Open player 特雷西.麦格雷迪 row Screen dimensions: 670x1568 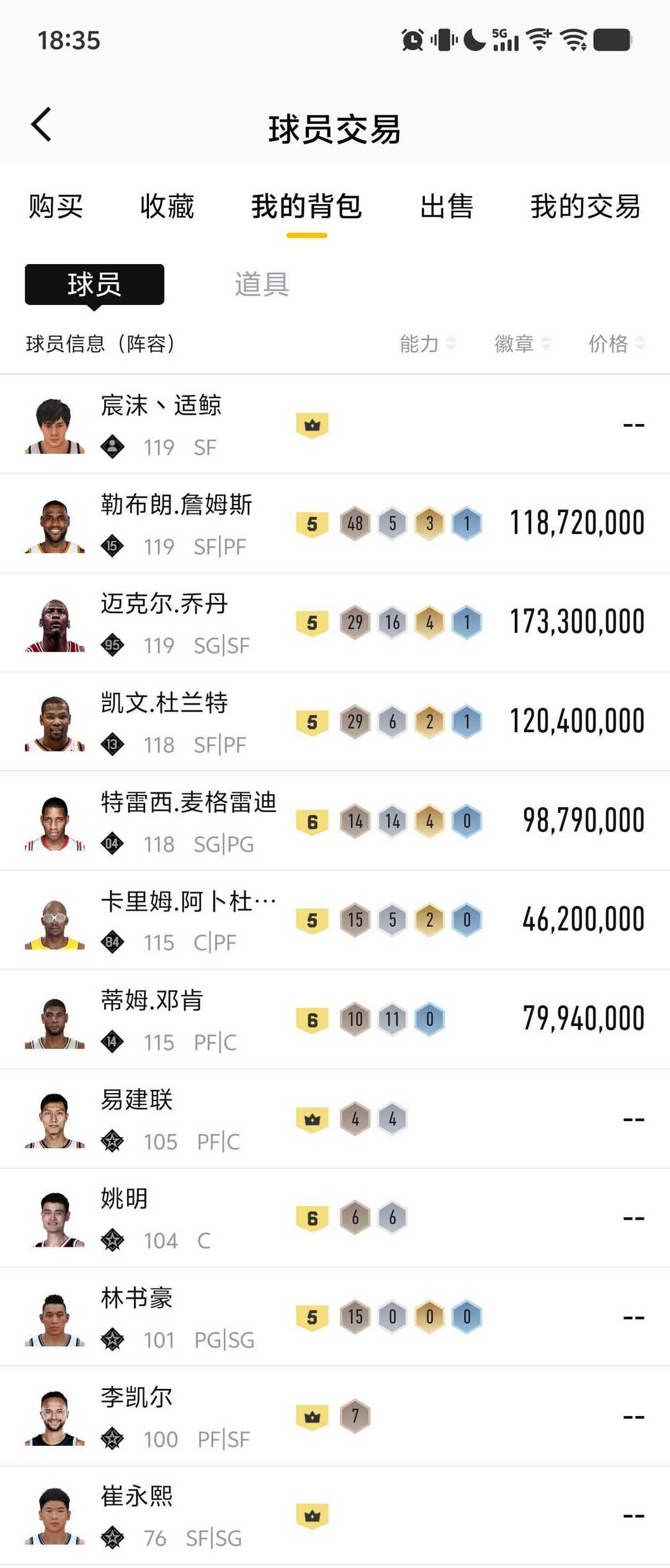coord(335,822)
